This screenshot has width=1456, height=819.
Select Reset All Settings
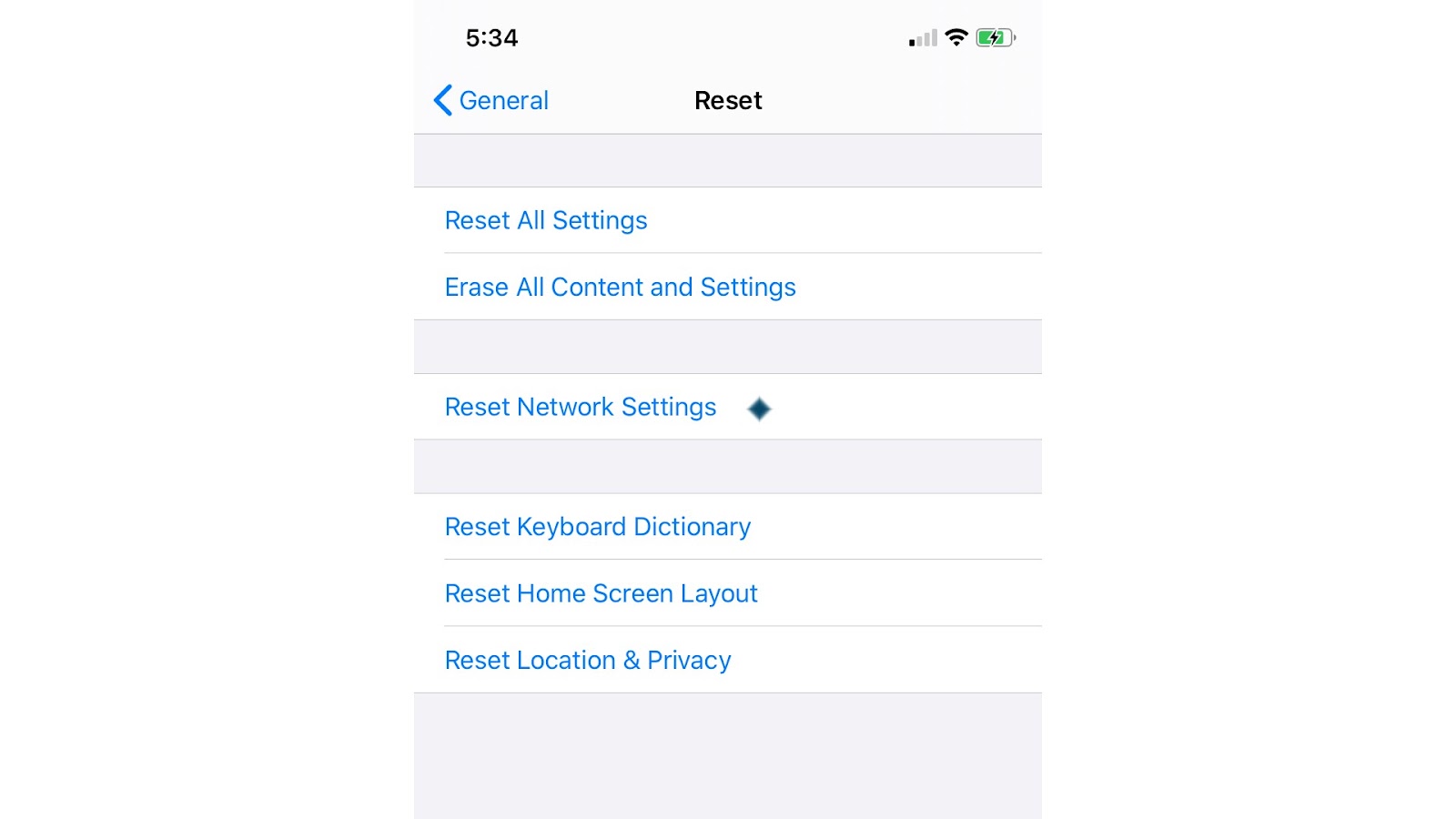point(546,220)
